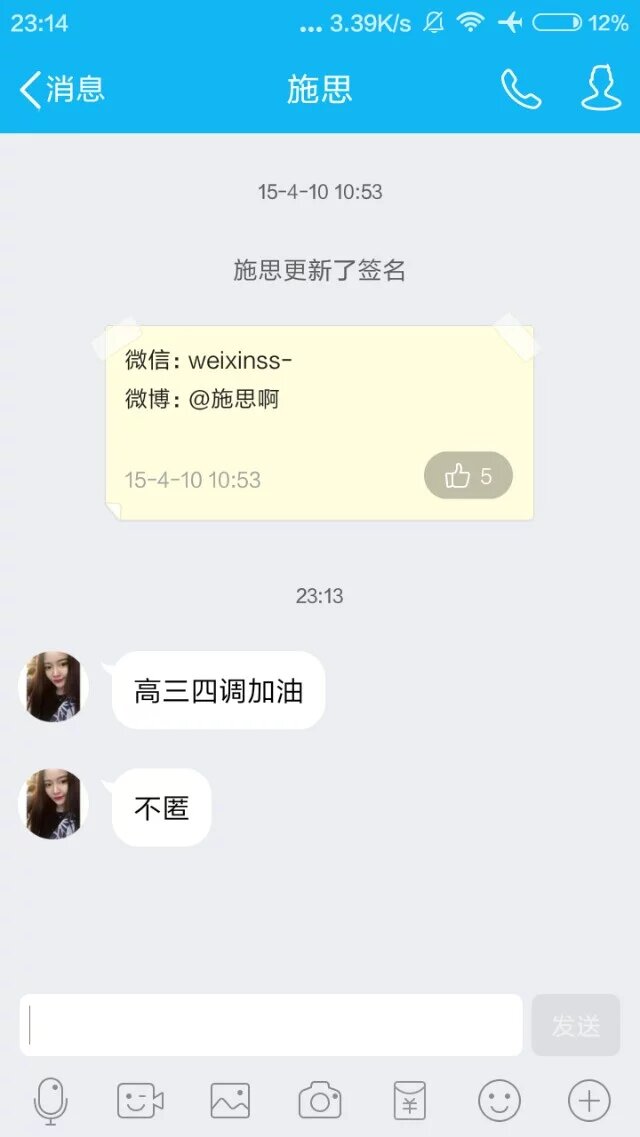Image resolution: width=640 pixels, height=1137 pixels.
Task: Tap the avatar beside 高三四调加油
Action: point(54,687)
